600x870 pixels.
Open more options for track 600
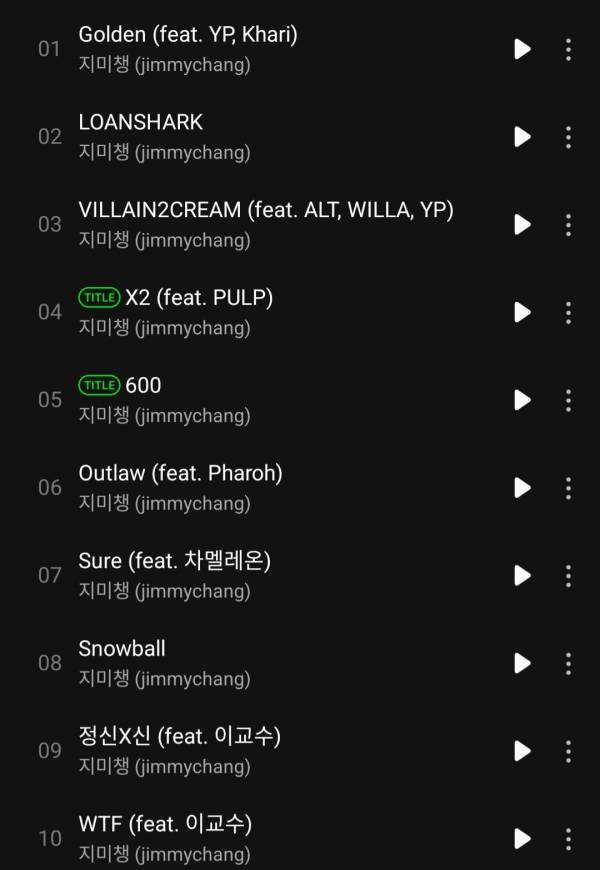tap(568, 400)
